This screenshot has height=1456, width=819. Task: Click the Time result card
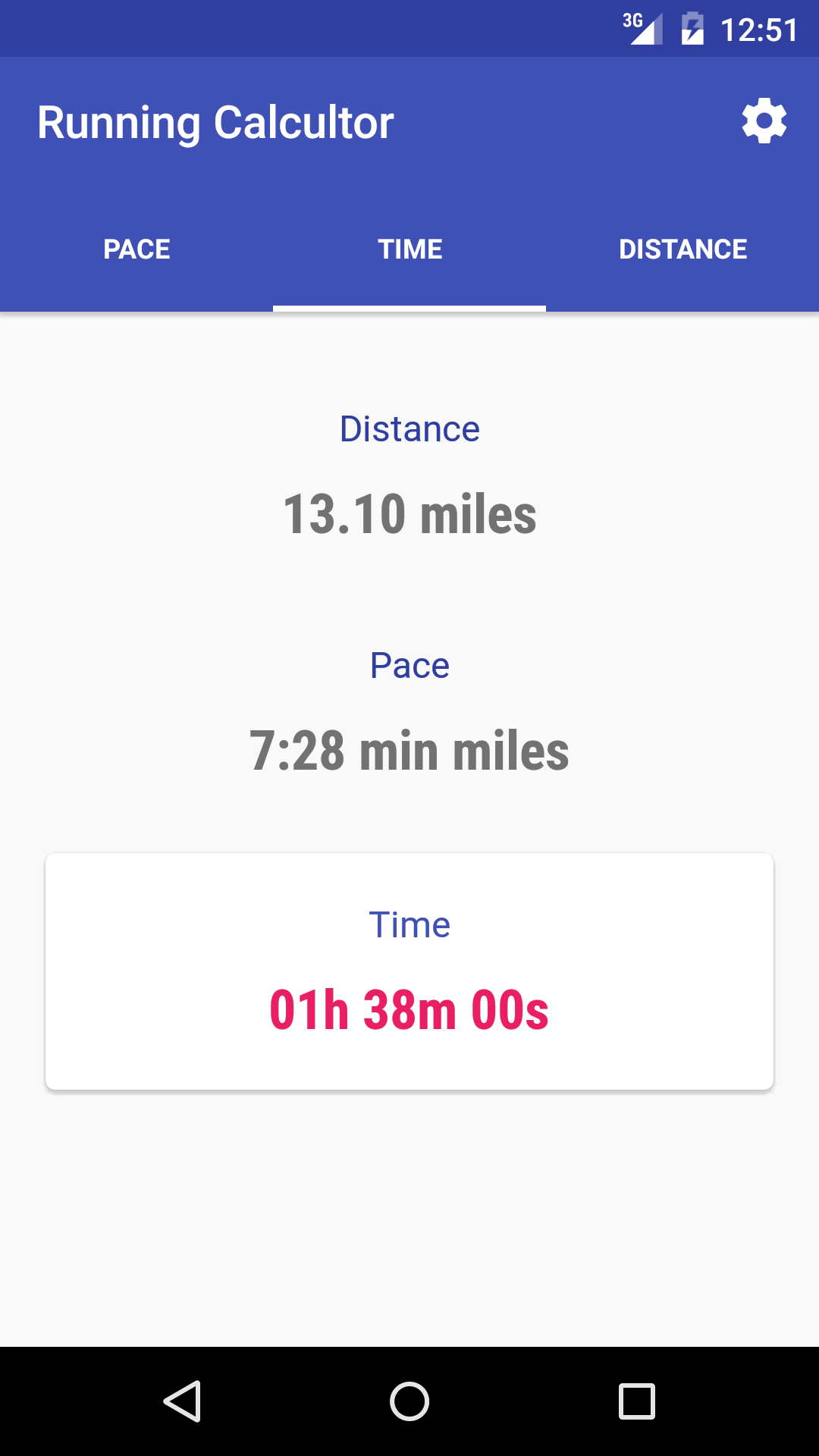[409, 971]
